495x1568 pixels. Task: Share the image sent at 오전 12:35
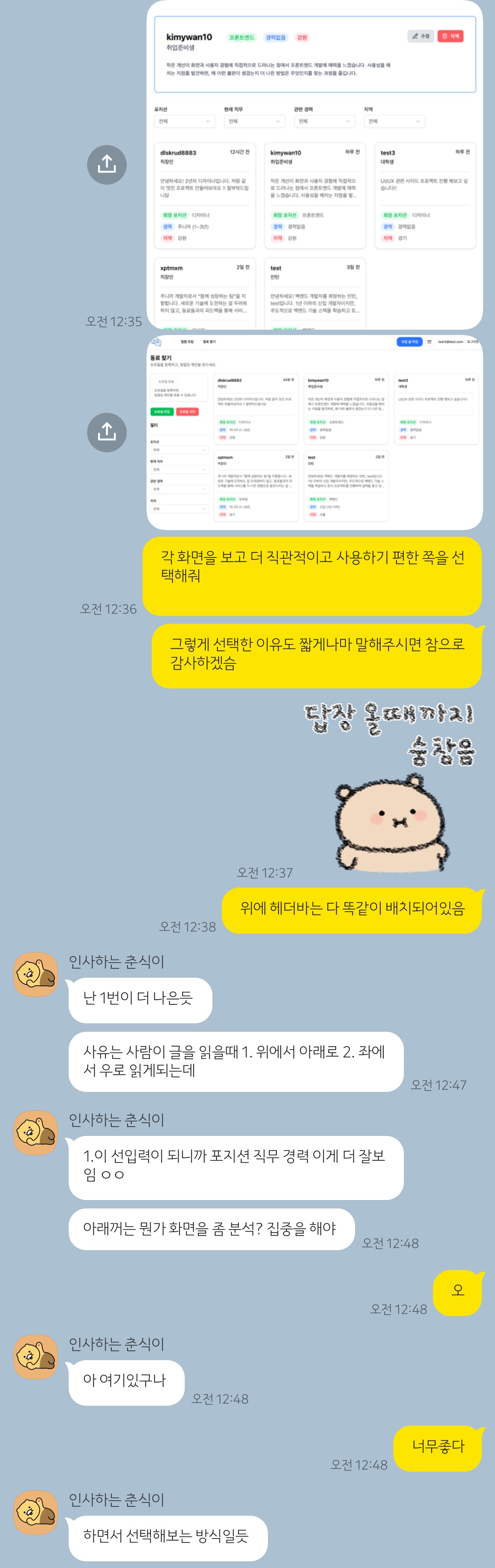(x=106, y=164)
